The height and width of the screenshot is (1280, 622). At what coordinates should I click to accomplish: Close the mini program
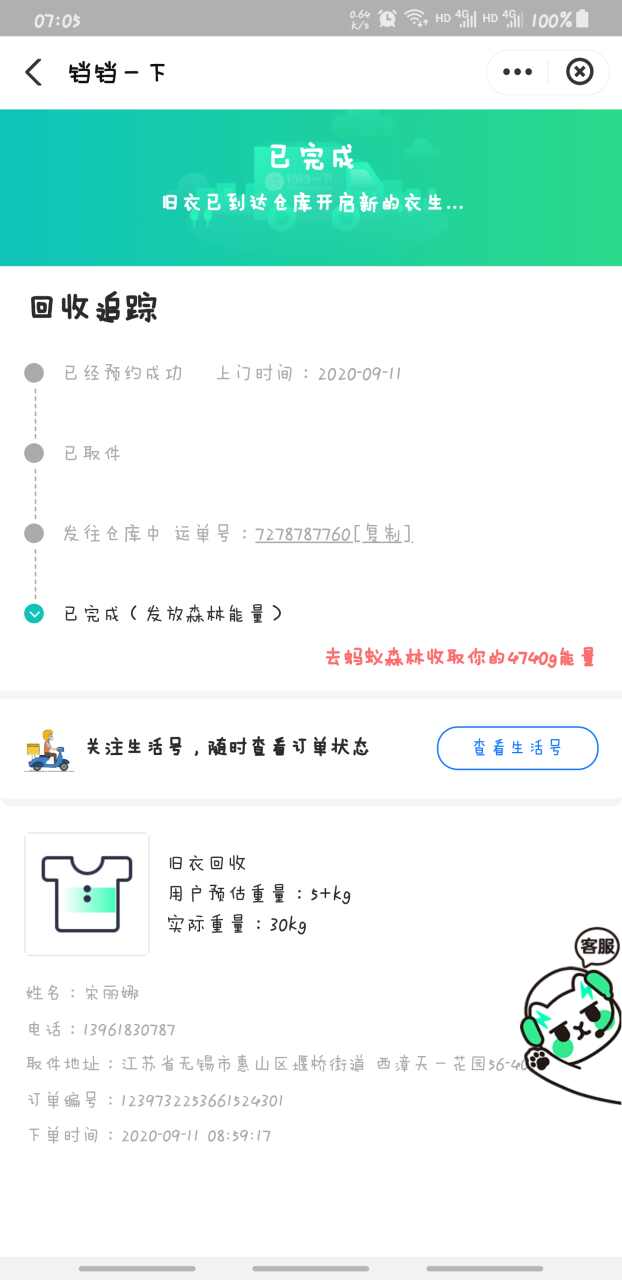[x=579, y=72]
